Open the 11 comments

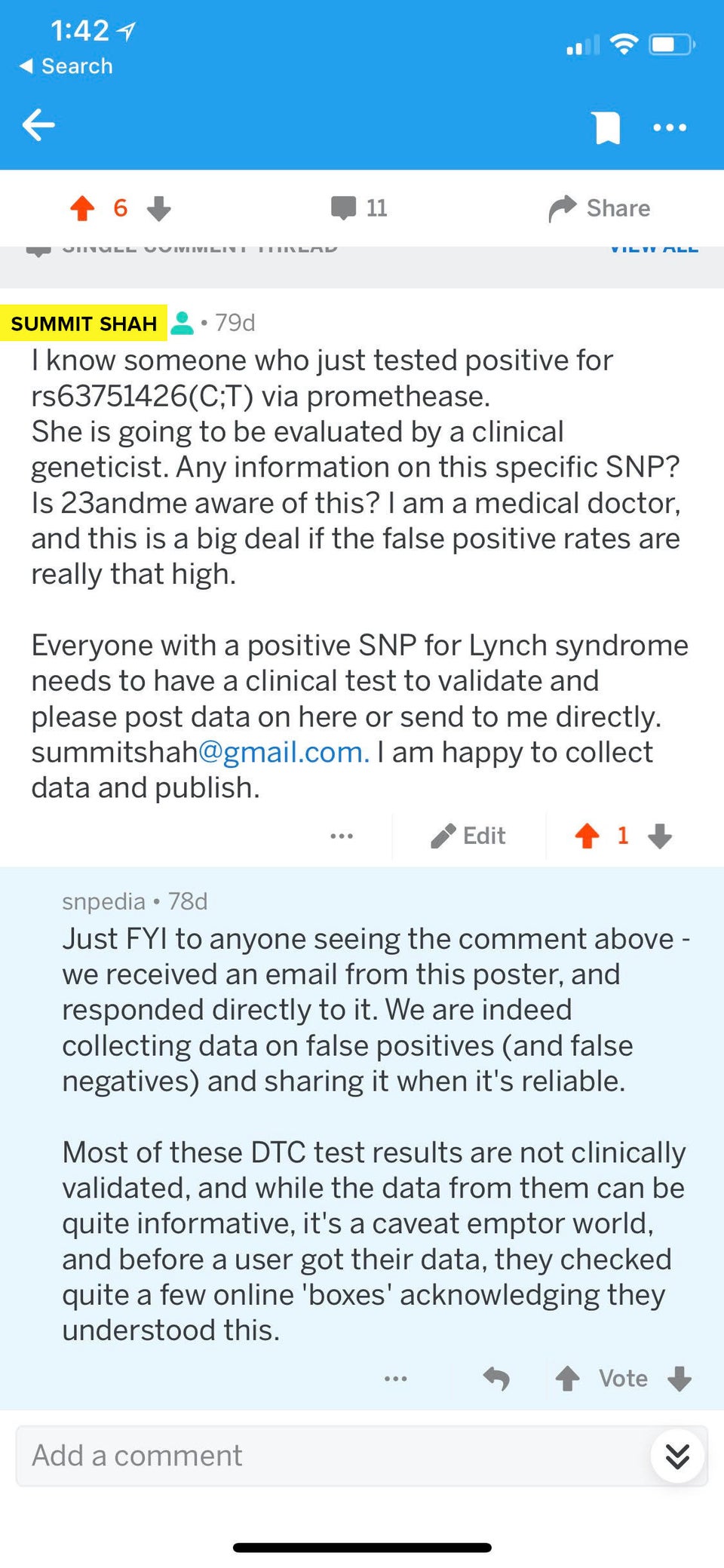click(359, 208)
